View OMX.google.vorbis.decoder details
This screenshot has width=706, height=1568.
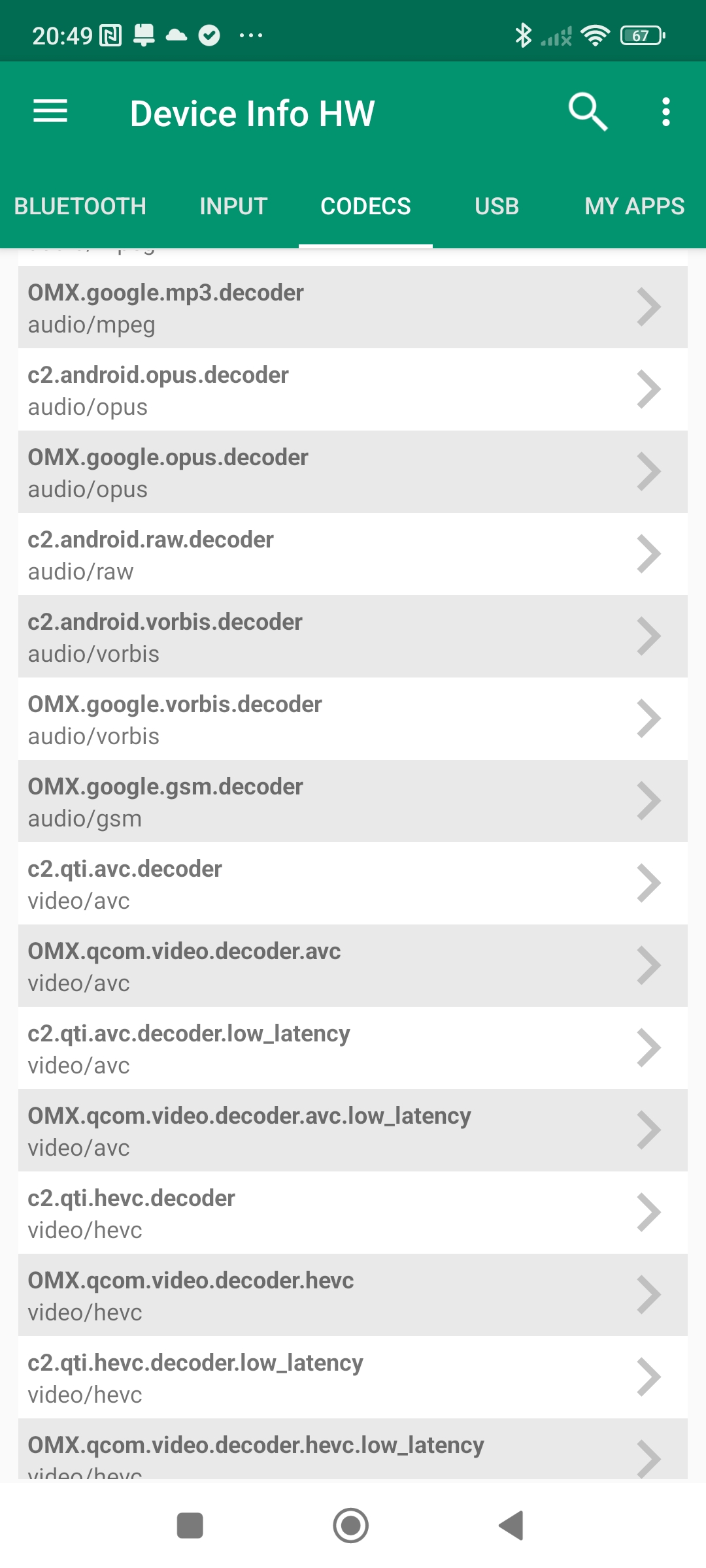point(353,719)
